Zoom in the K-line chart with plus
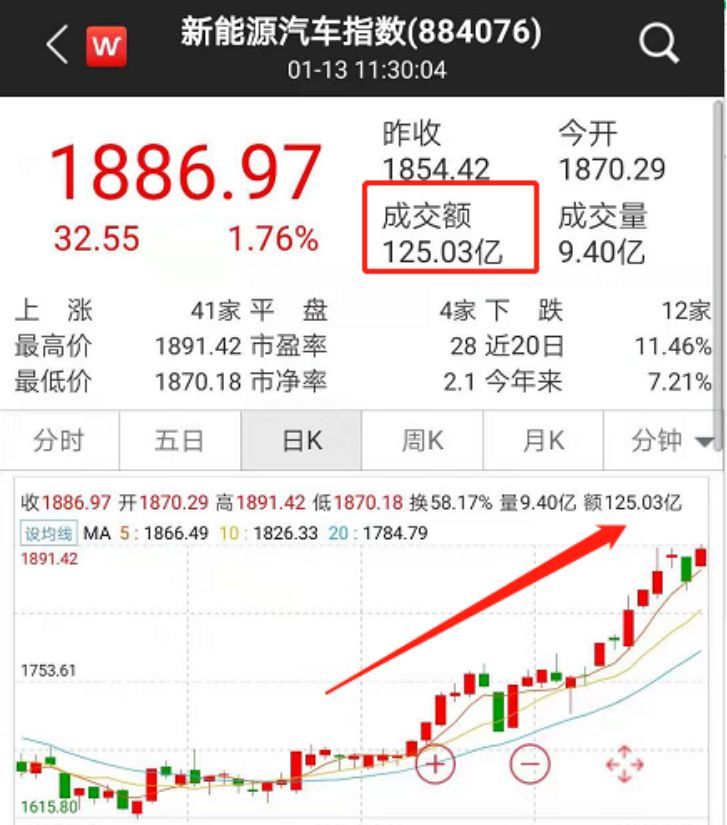The height and width of the screenshot is (825, 727). pyautogui.click(x=436, y=765)
